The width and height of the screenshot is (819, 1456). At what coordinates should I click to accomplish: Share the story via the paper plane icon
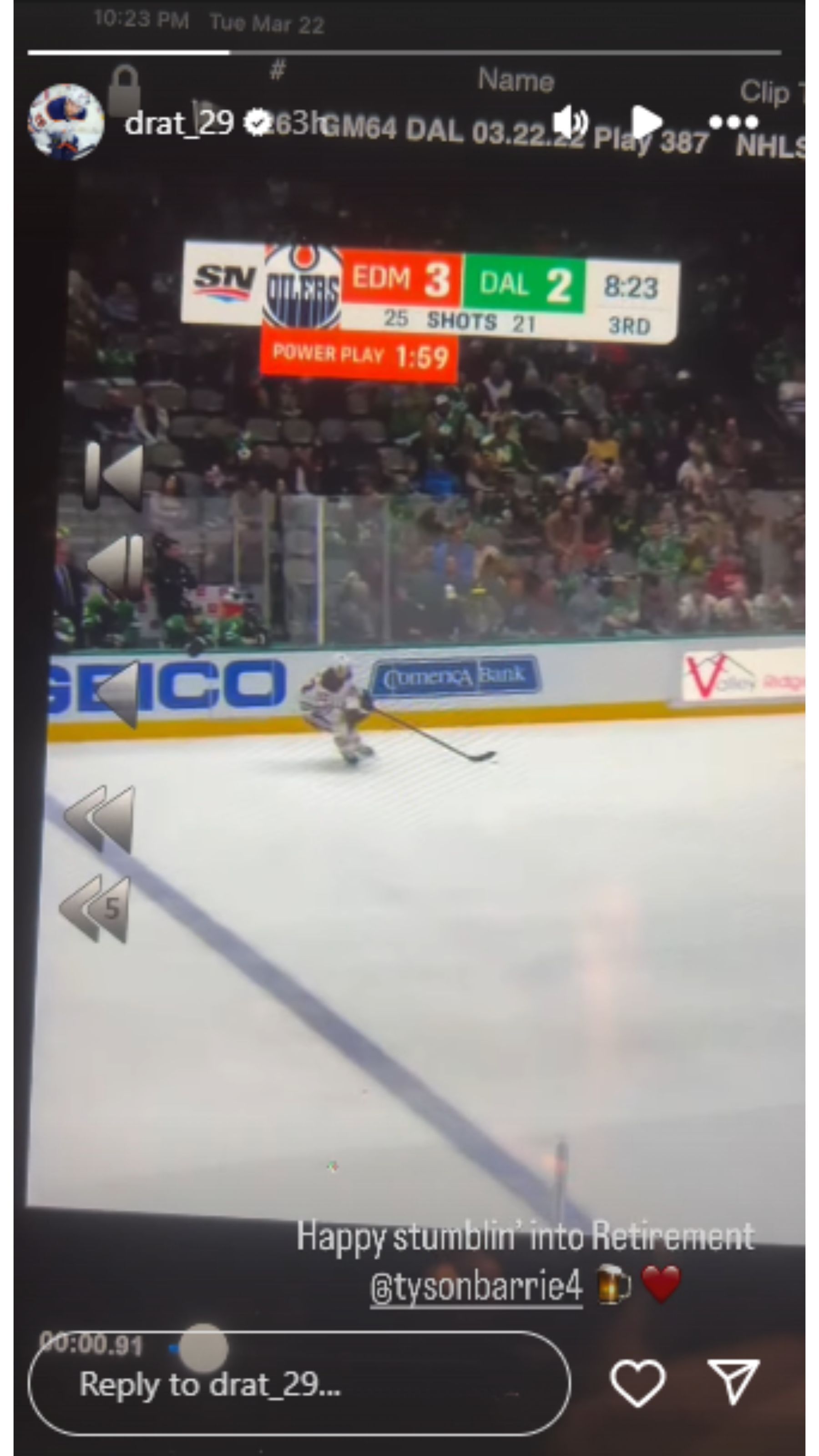point(733,1382)
